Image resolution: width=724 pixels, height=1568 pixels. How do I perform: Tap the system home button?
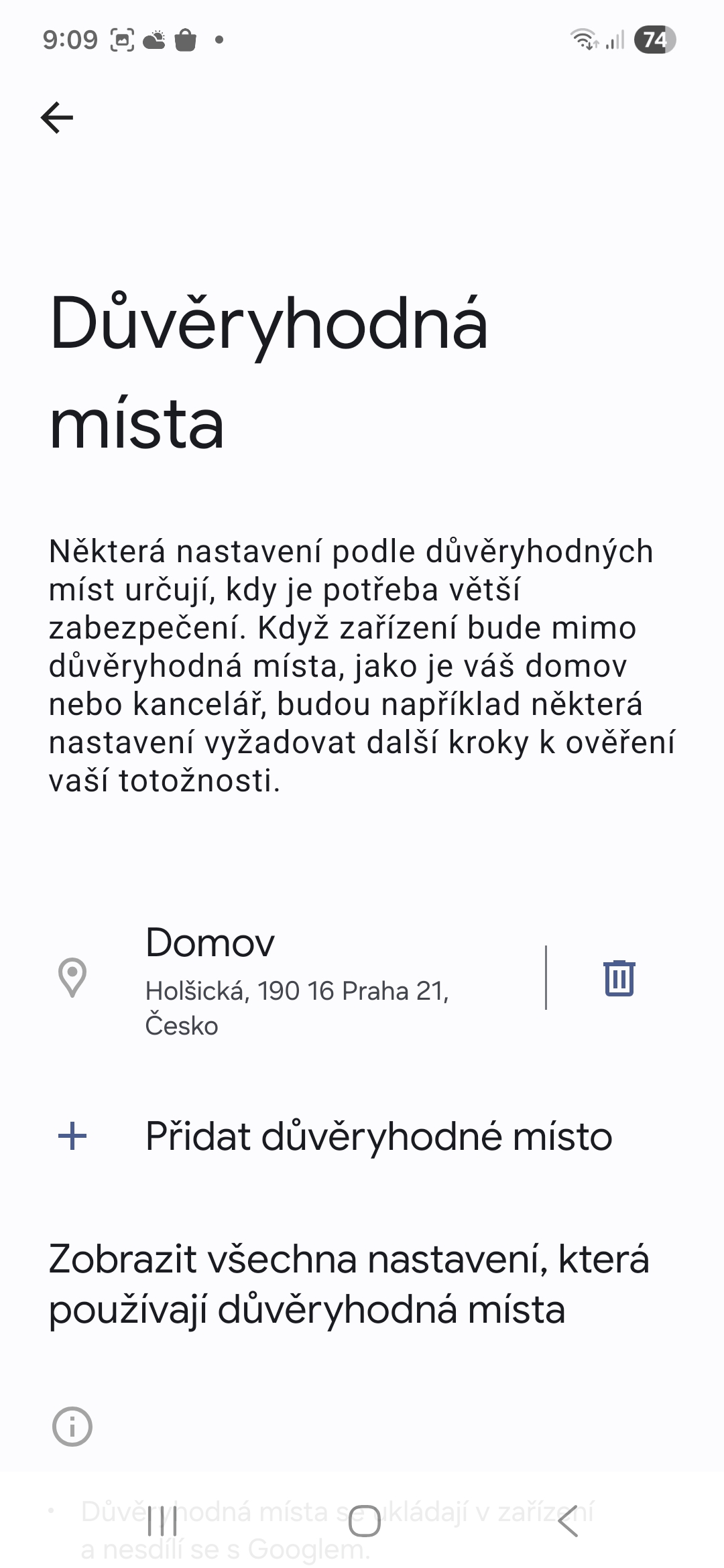(x=365, y=1521)
